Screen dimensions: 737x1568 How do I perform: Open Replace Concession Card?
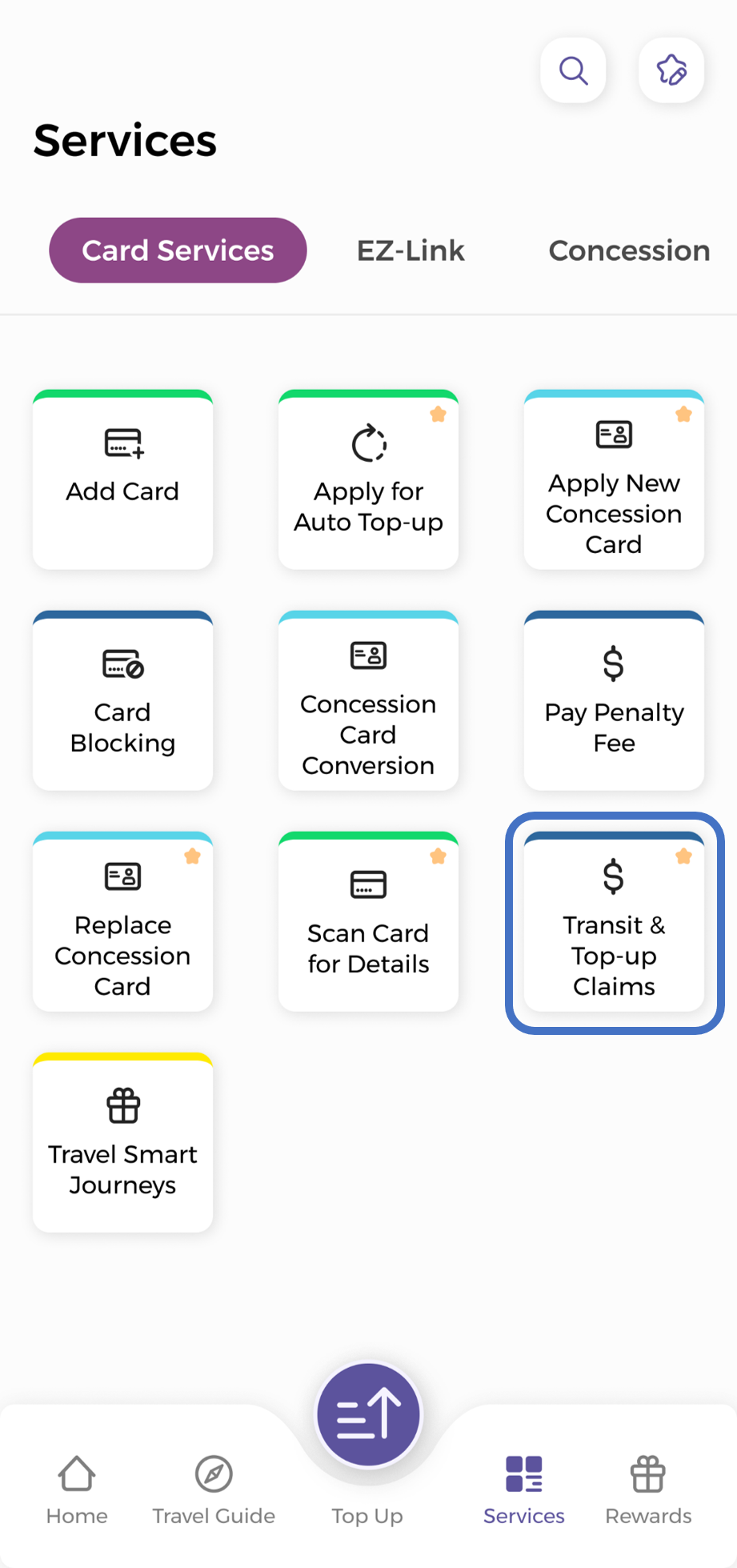tap(122, 921)
